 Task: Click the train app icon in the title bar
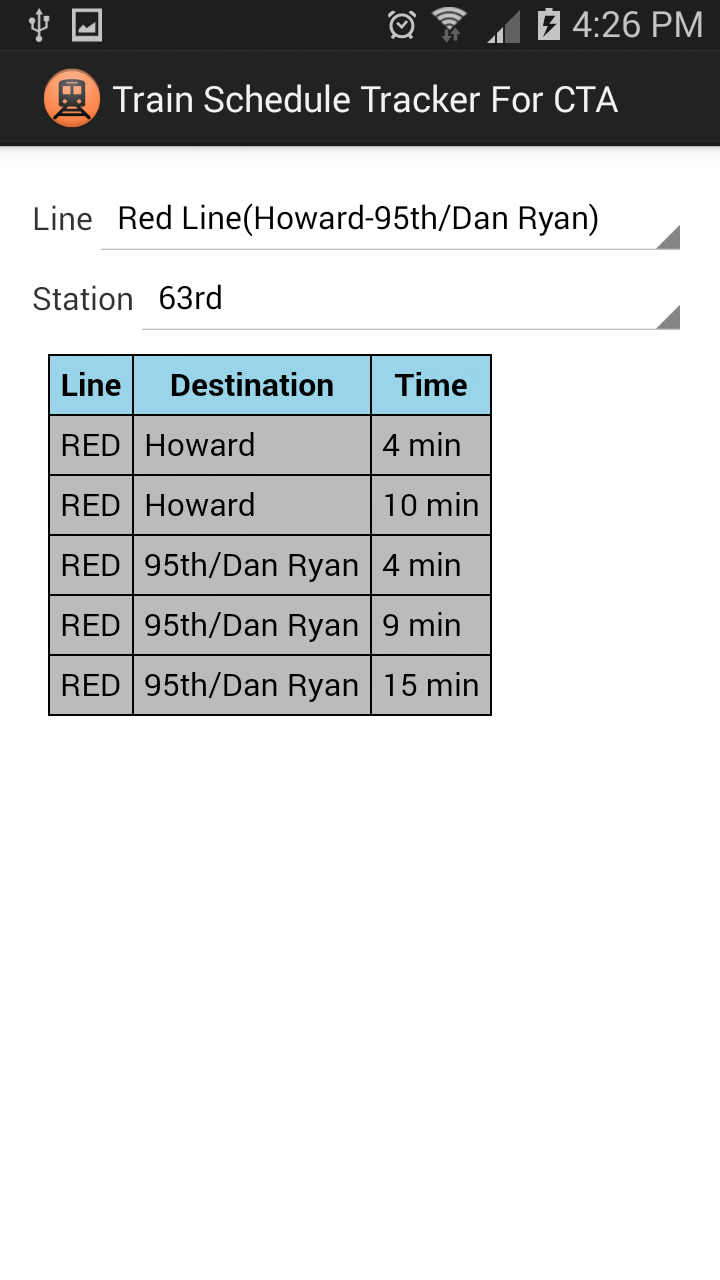click(71, 98)
